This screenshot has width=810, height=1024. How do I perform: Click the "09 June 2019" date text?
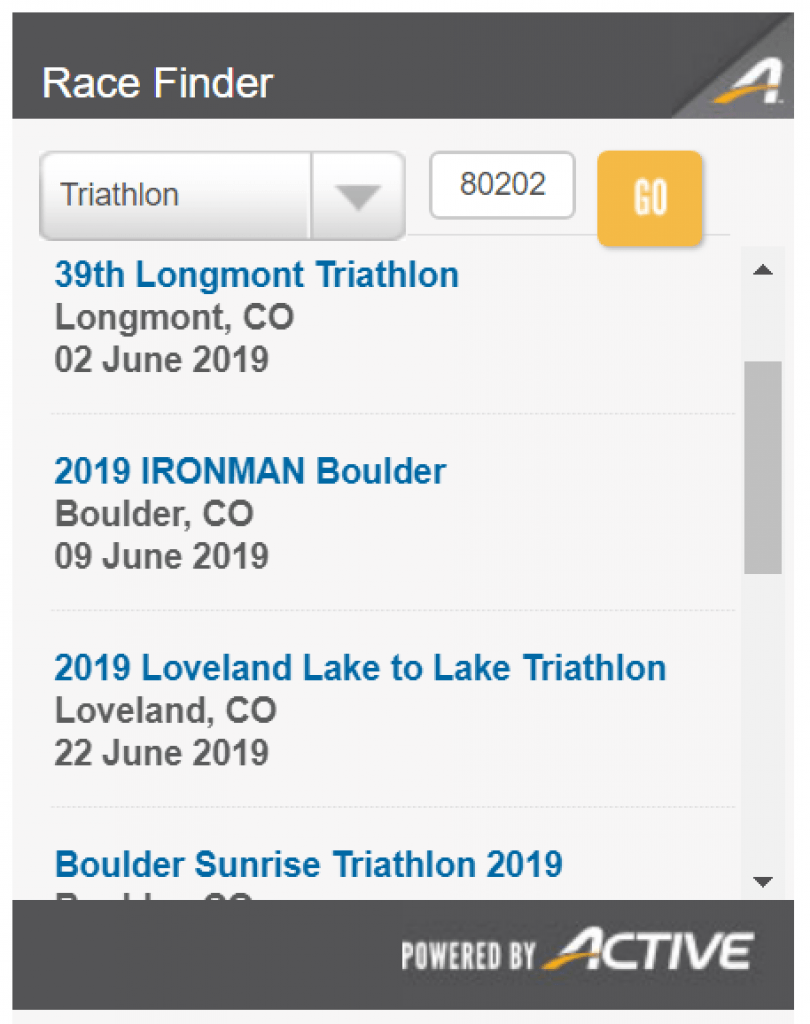[161, 556]
